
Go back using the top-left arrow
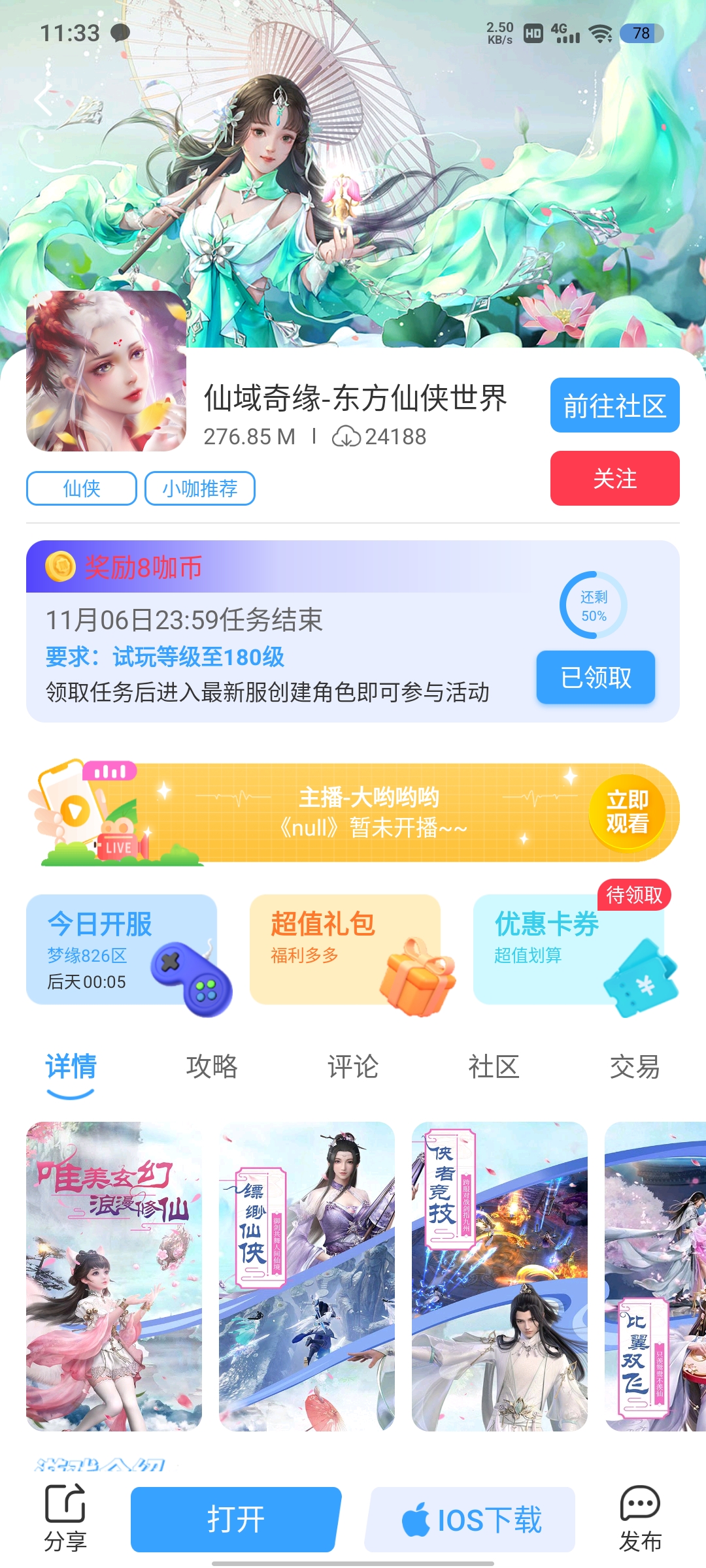43,100
